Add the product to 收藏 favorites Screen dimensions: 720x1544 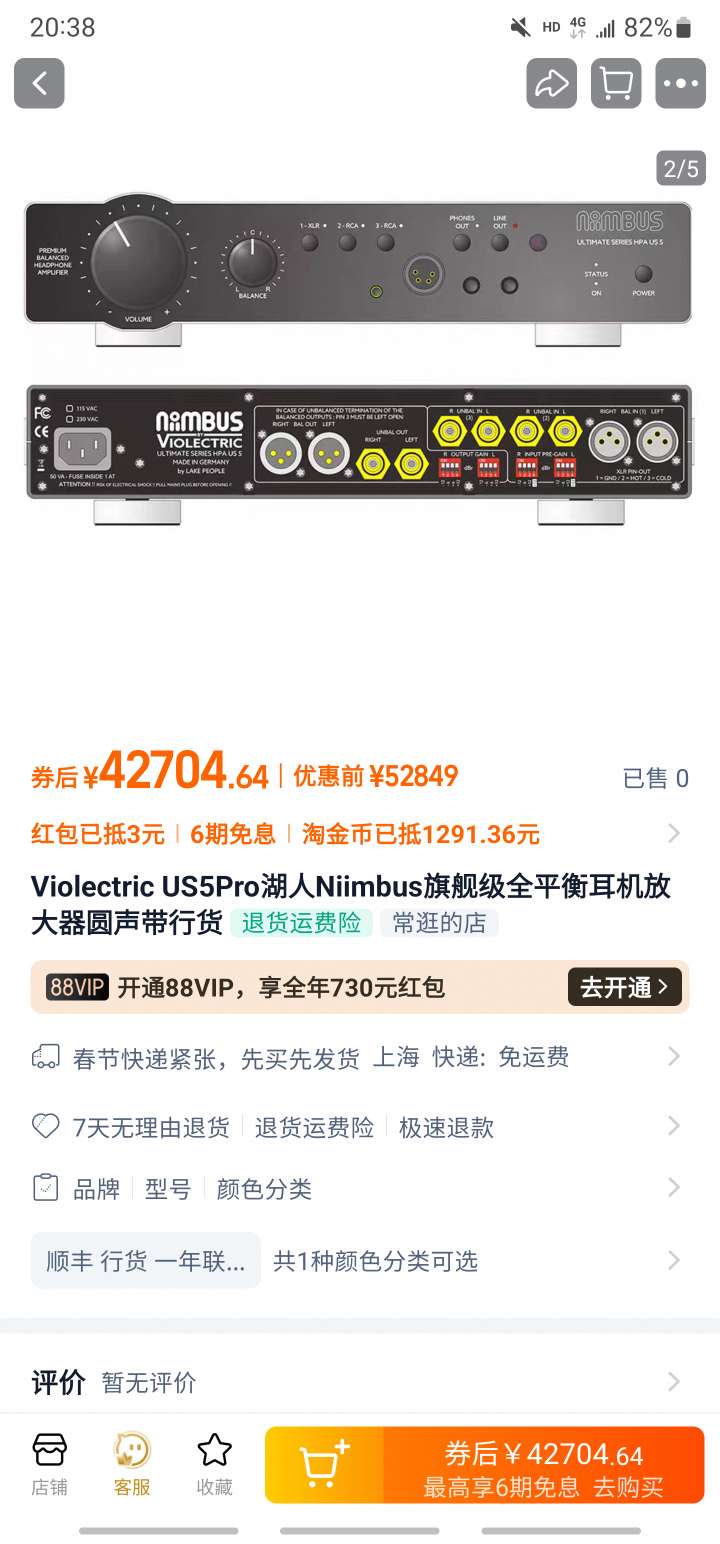pyautogui.click(x=214, y=1463)
